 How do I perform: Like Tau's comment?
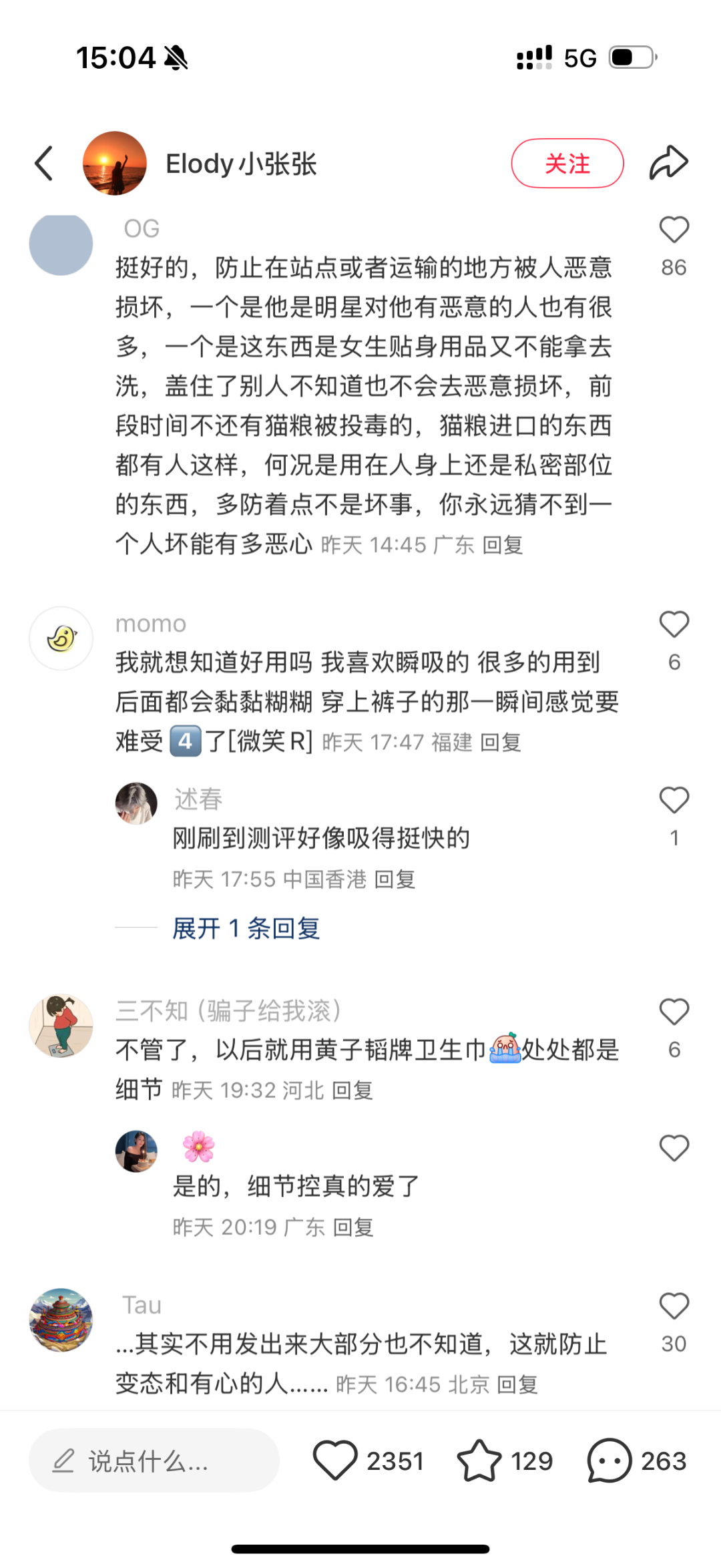pyautogui.click(x=674, y=1306)
